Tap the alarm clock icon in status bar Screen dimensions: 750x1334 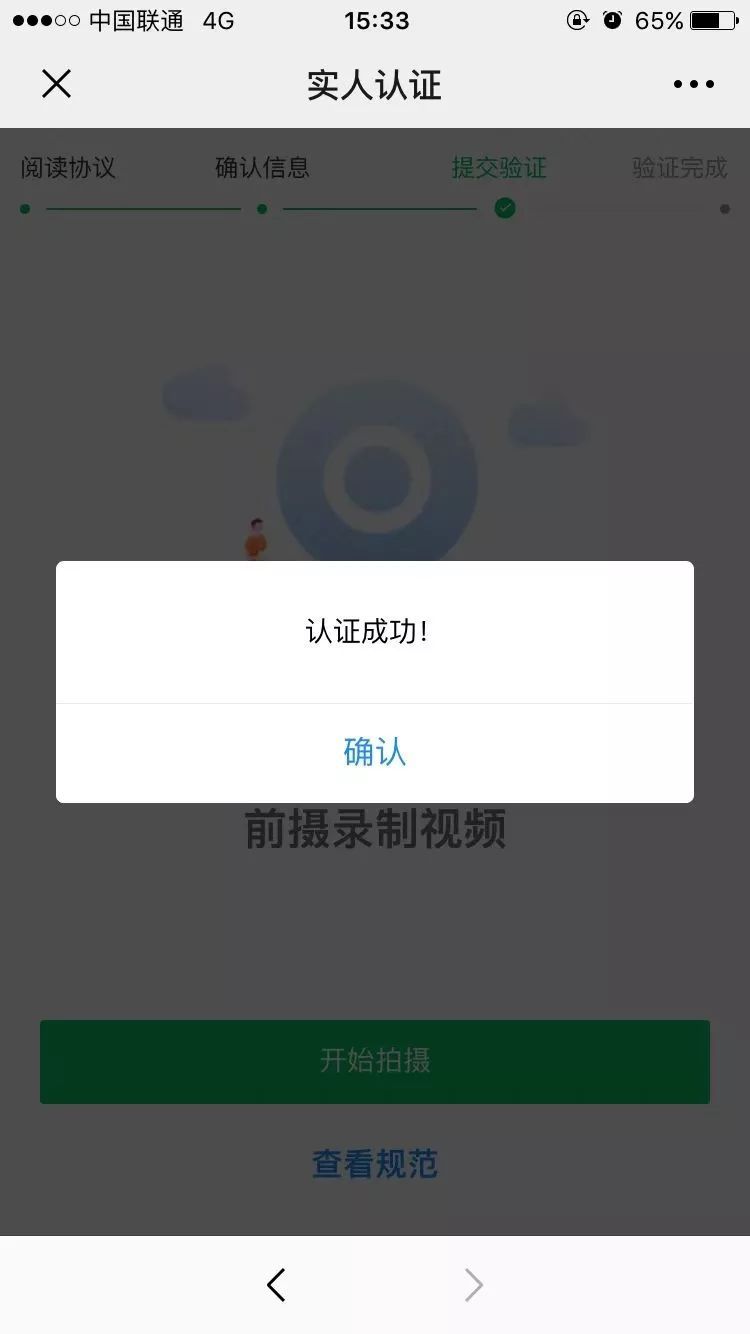[x=613, y=20]
